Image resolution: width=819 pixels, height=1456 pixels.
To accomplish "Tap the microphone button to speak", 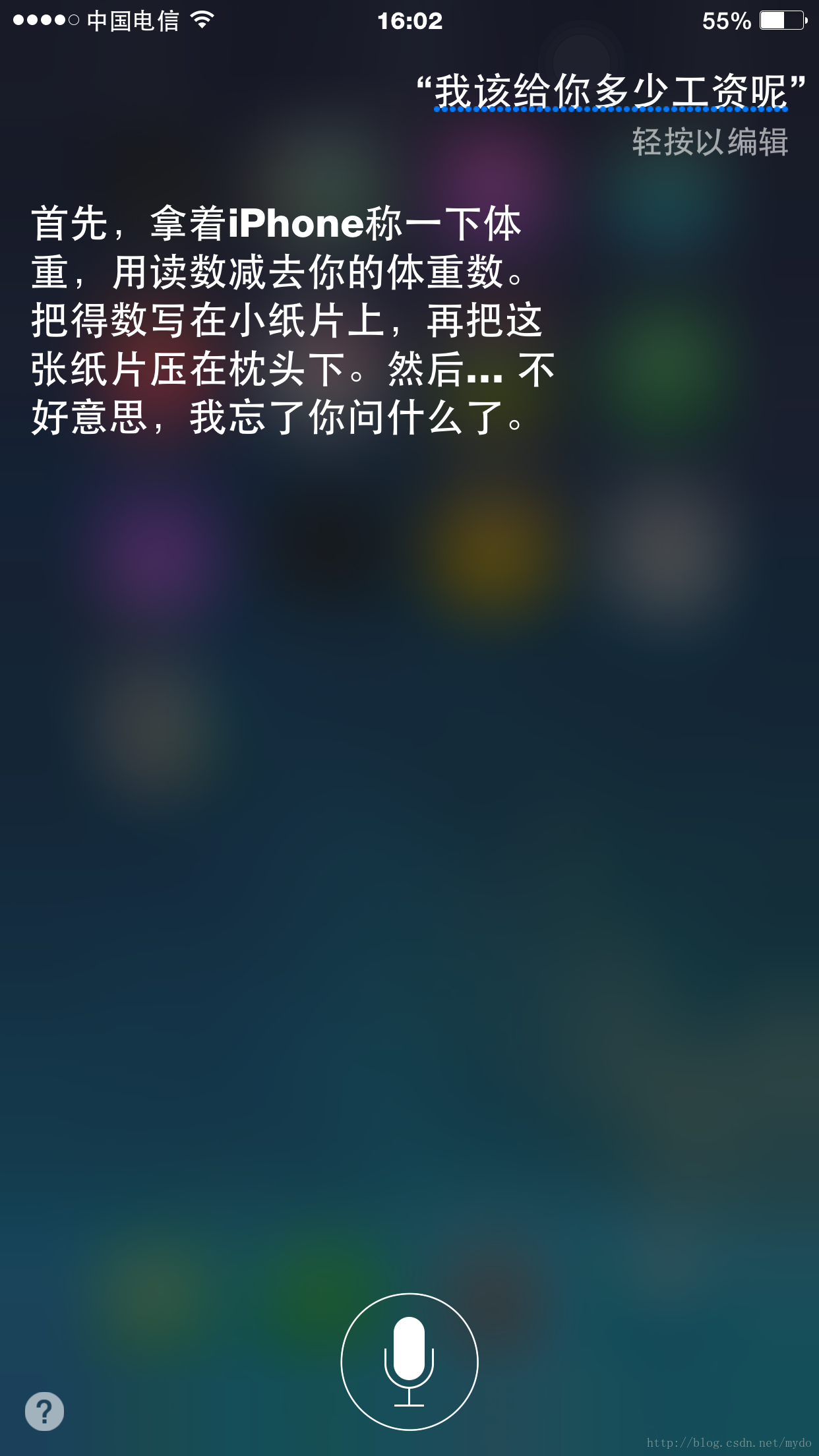I will (409, 1362).
